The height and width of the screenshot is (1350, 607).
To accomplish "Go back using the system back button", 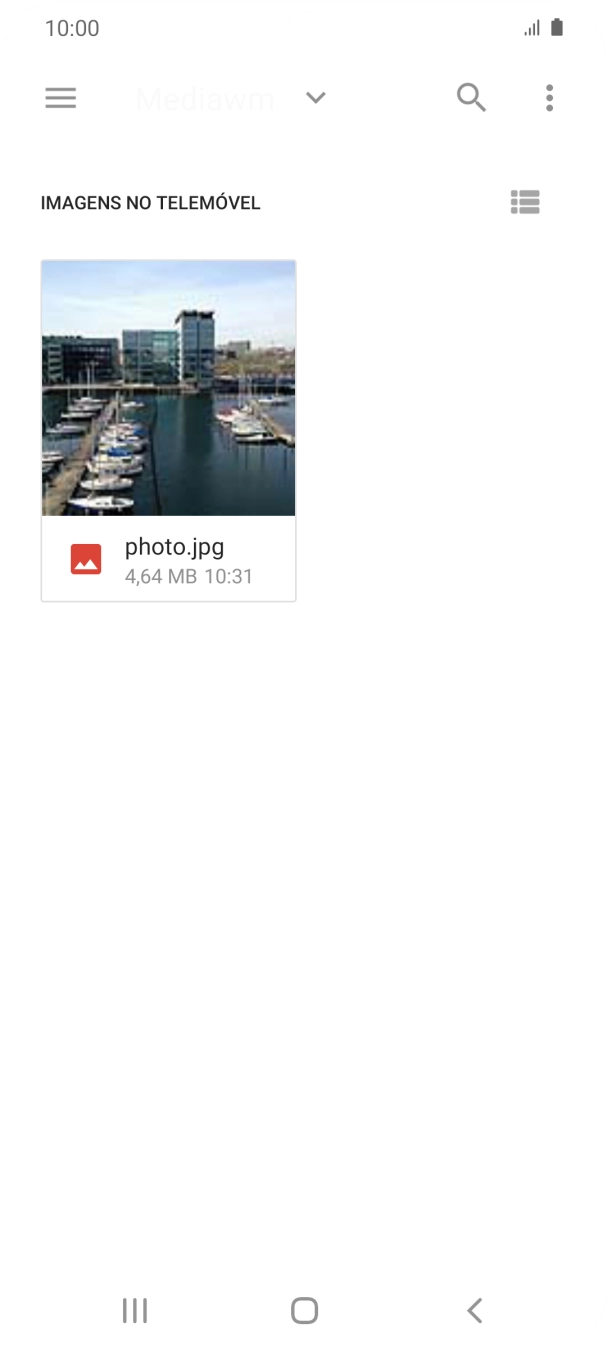I will 475,1310.
